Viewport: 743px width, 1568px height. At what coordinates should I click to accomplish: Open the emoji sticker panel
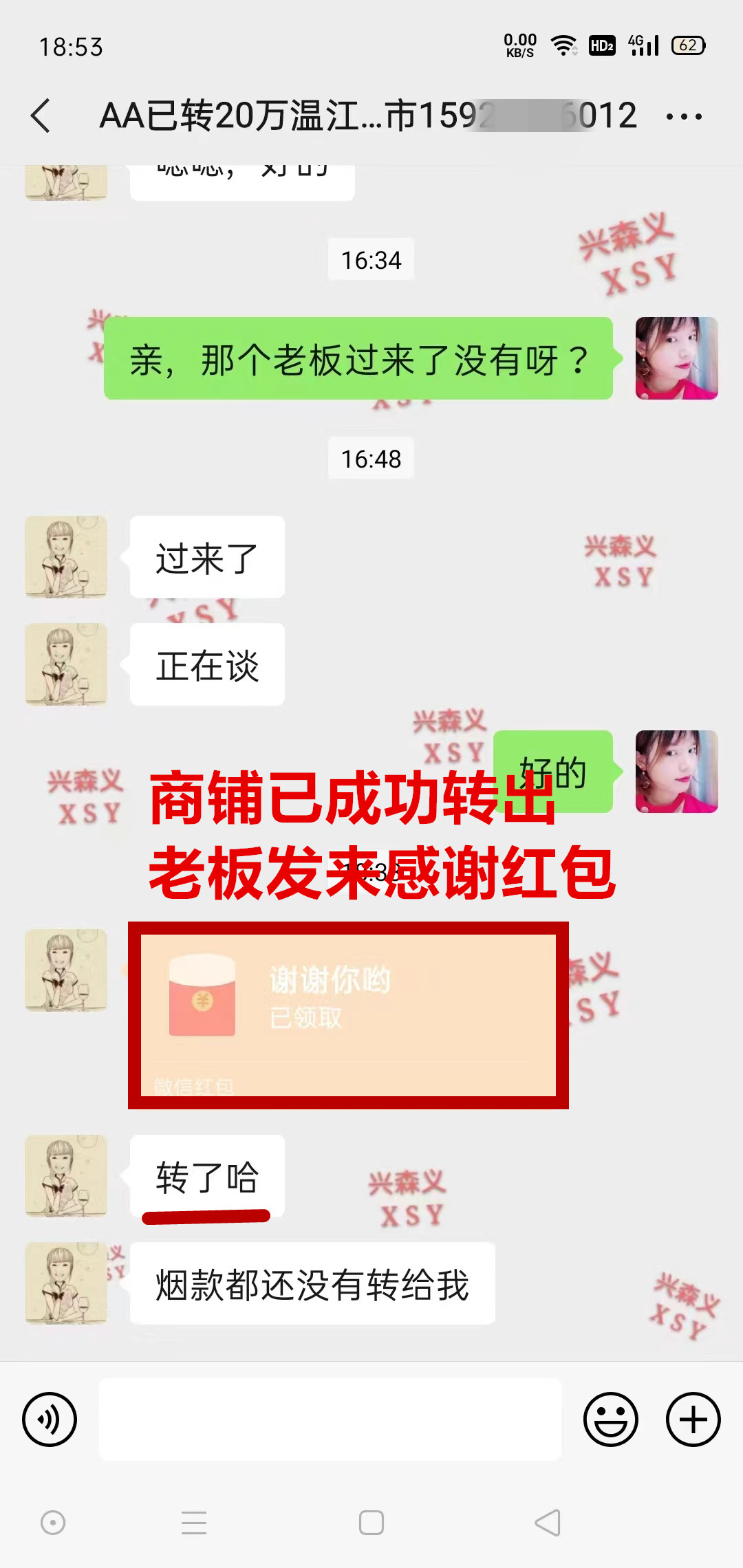click(x=611, y=1419)
